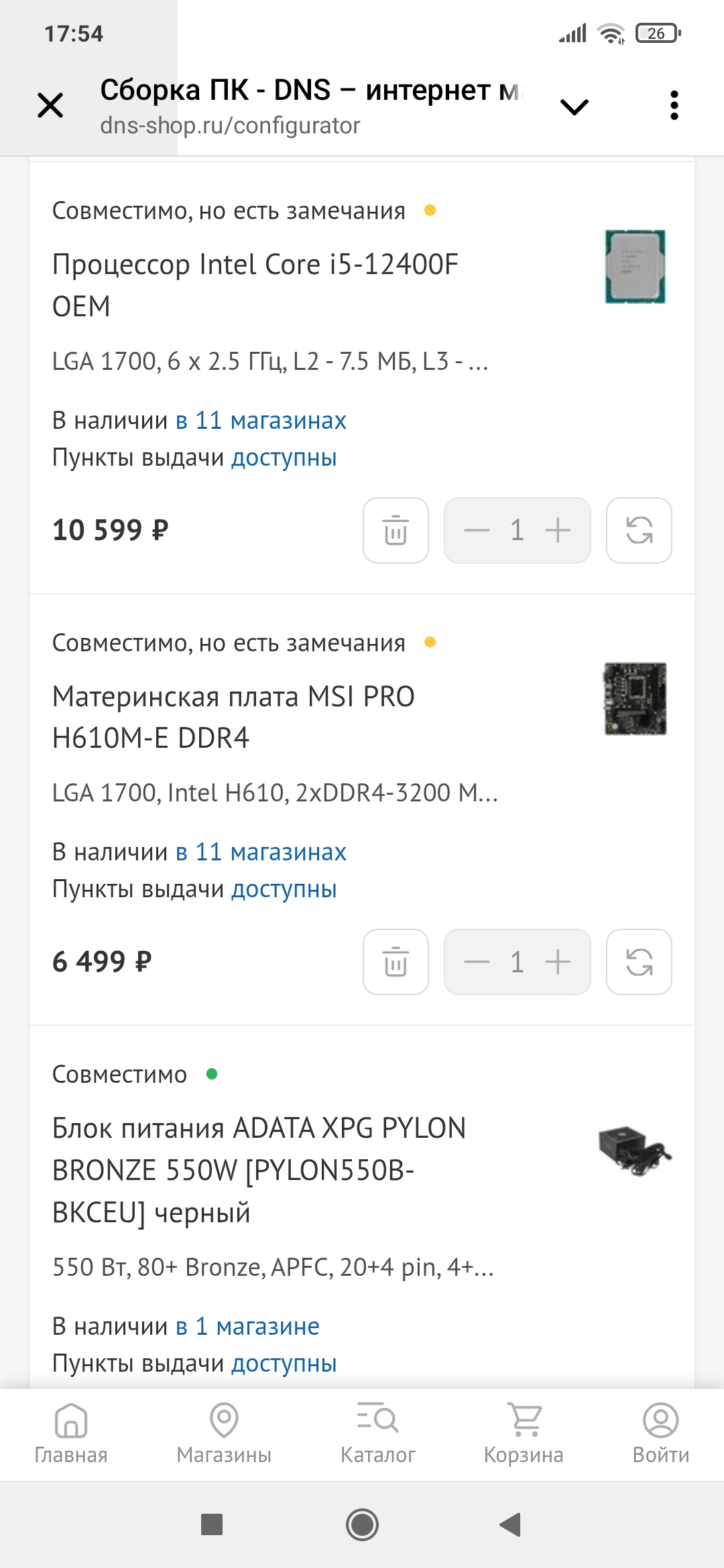Screen dimensions: 724x1568
Task: Remove the MSI PRO H610M-E motherboard
Action: click(x=396, y=962)
